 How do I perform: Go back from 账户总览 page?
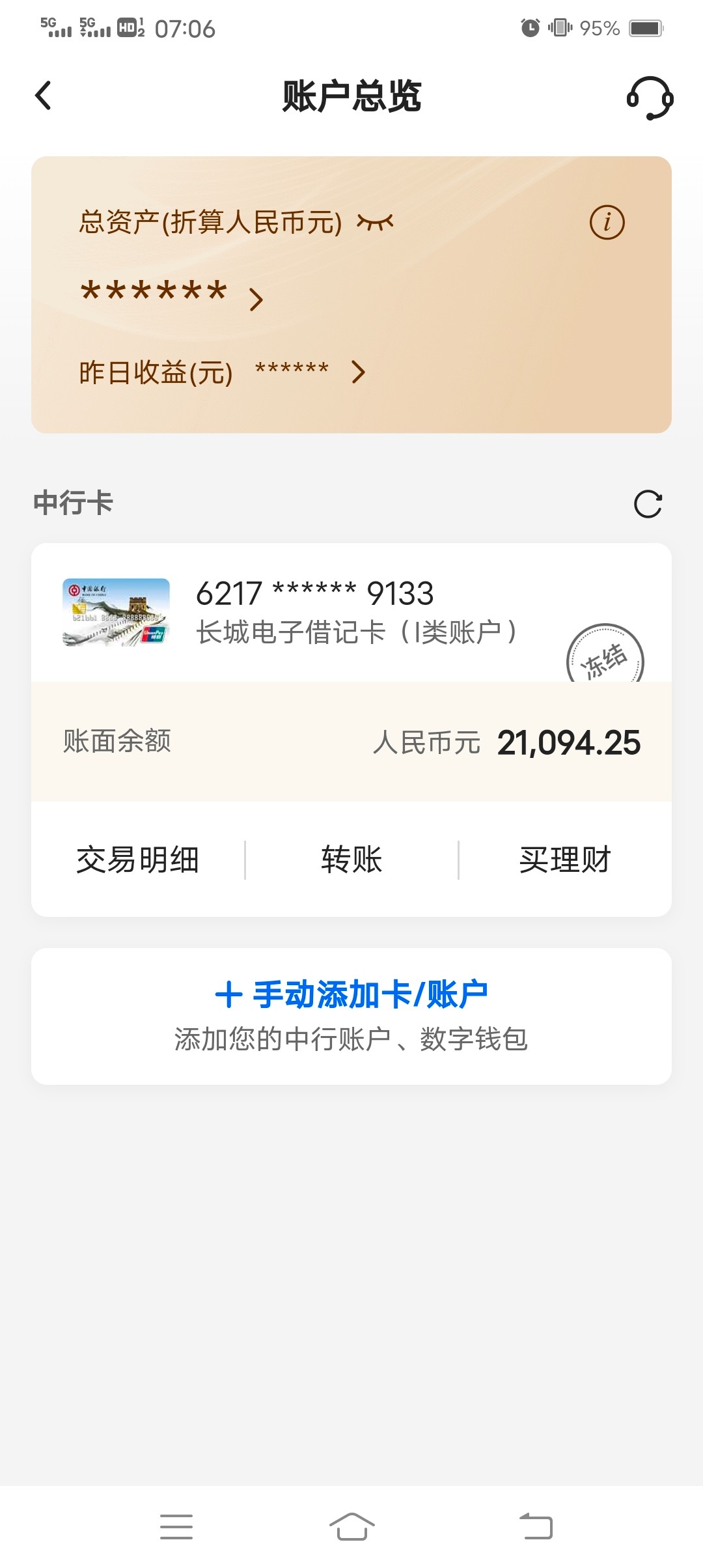click(44, 96)
